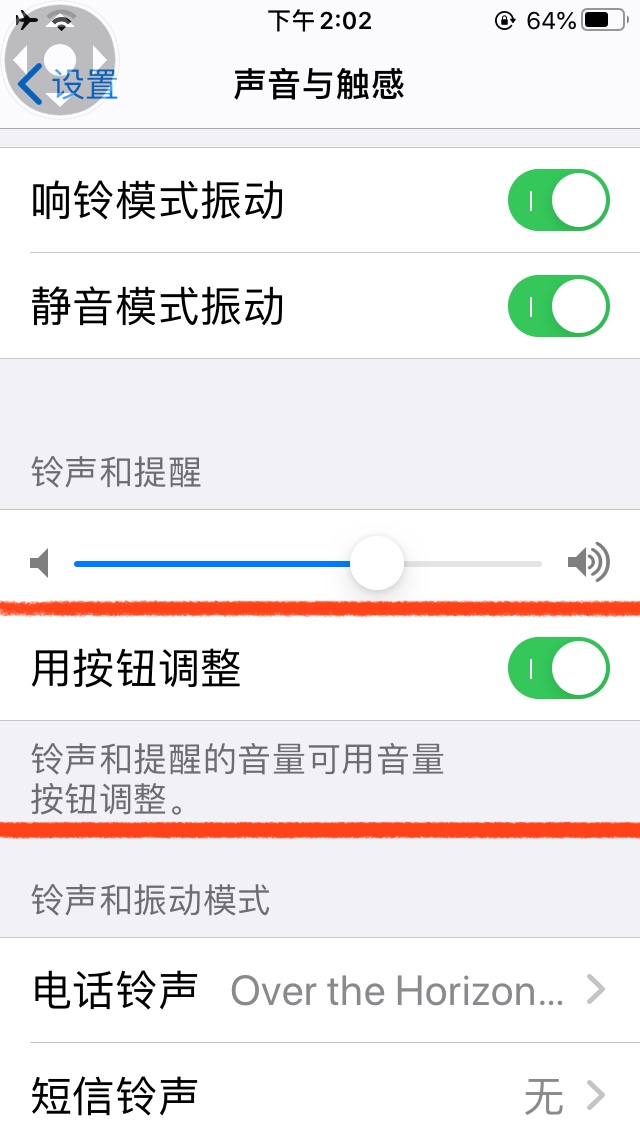Toggle 响铃模式振动 switch
The image size is (640, 1136).
point(558,201)
